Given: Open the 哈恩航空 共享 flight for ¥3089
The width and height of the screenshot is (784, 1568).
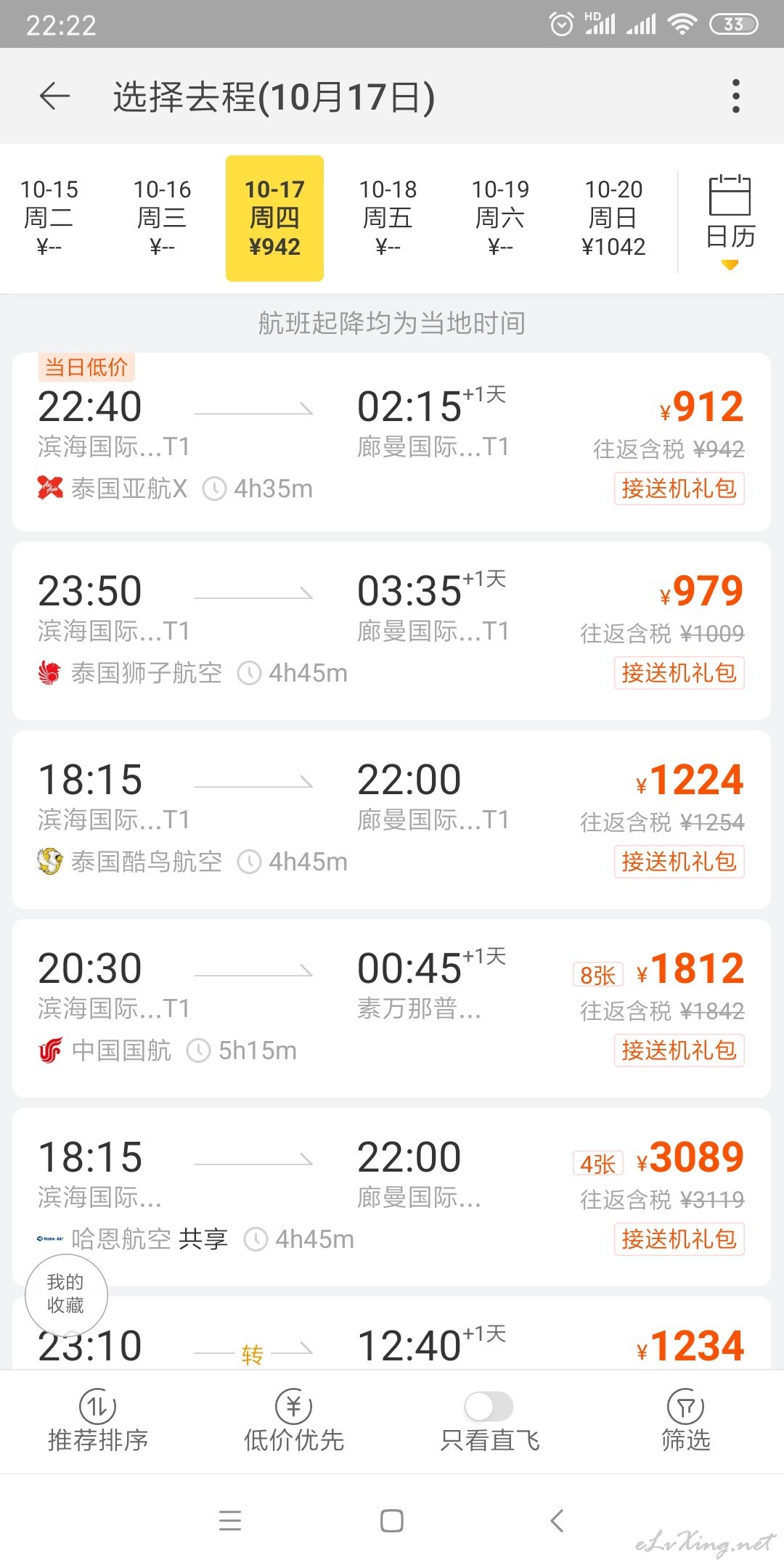Looking at the screenshot, I should pos(391,1196).
